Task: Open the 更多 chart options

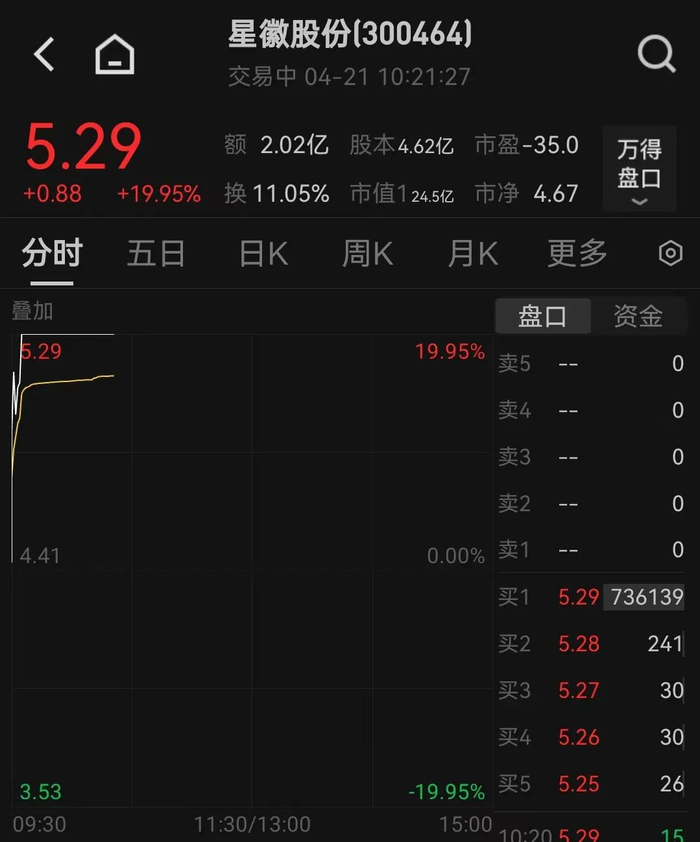Action: (x=577, y=254)
